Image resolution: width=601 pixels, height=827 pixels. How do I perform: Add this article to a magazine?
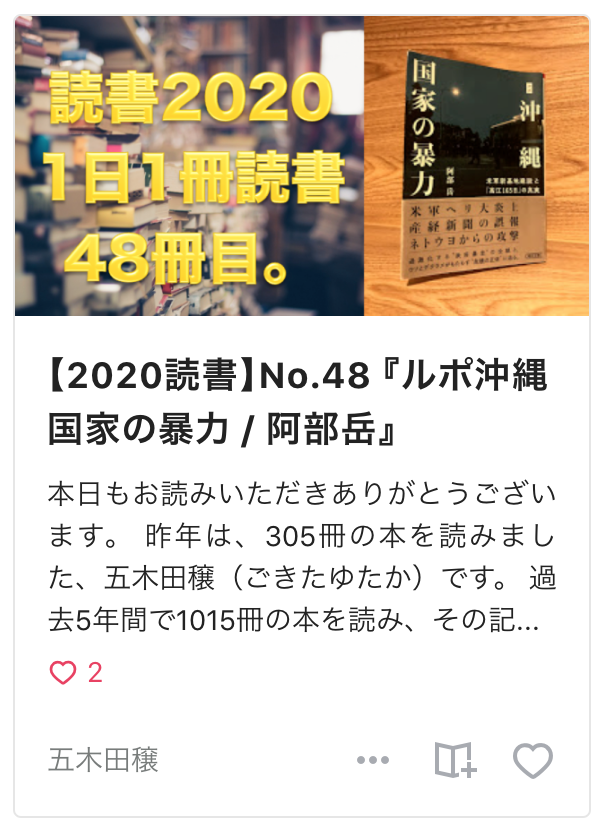click(455, 761)
